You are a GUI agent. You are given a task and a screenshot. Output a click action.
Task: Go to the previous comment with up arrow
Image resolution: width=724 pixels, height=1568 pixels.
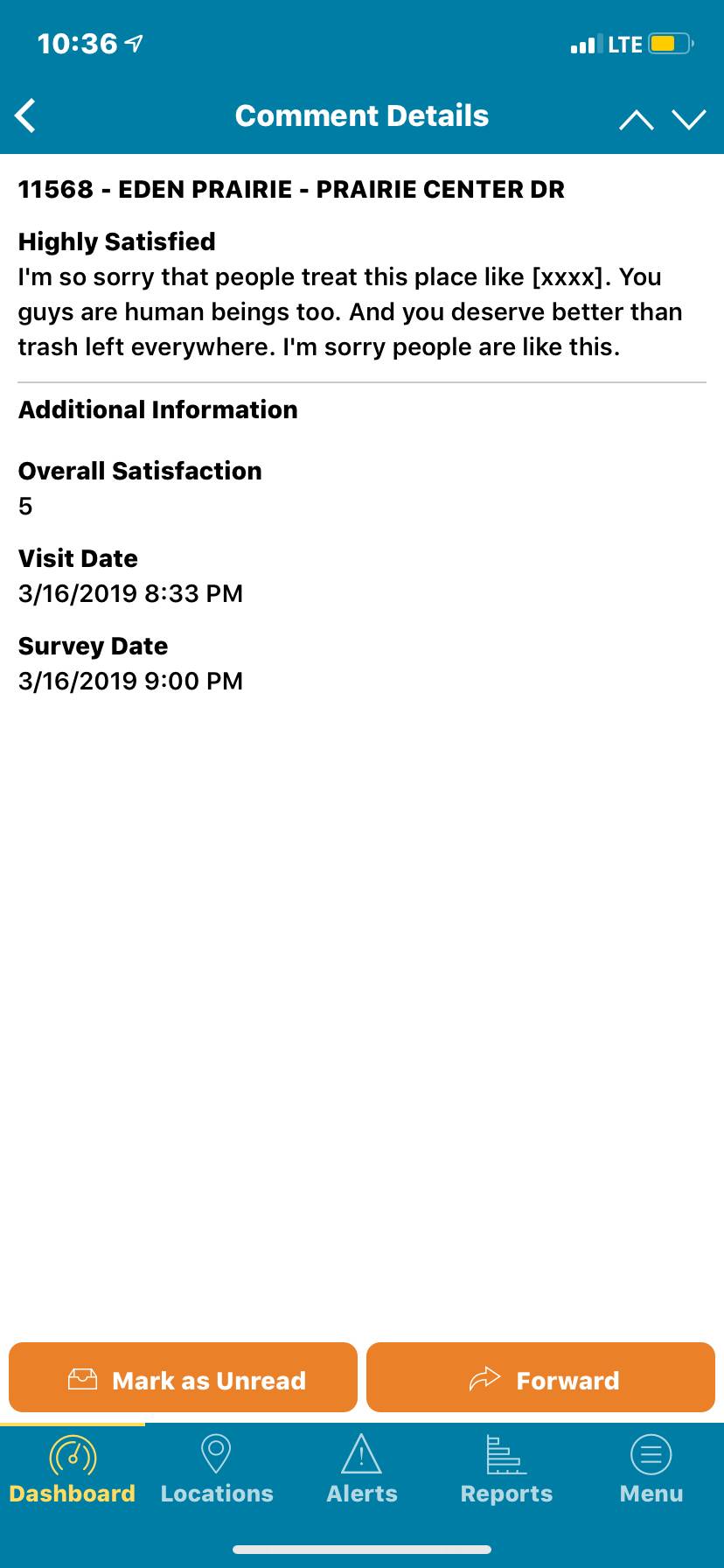coord(636,120)
